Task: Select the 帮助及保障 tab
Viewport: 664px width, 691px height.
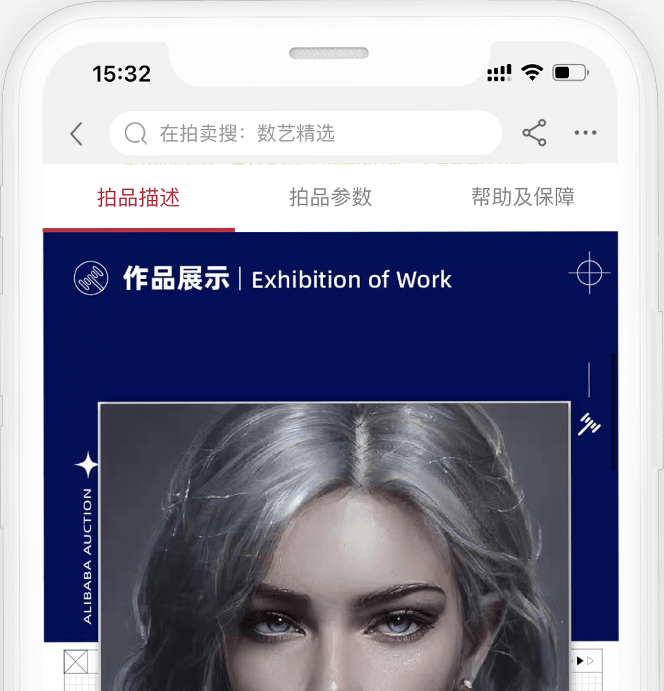Action: click(x=522, y=197)
